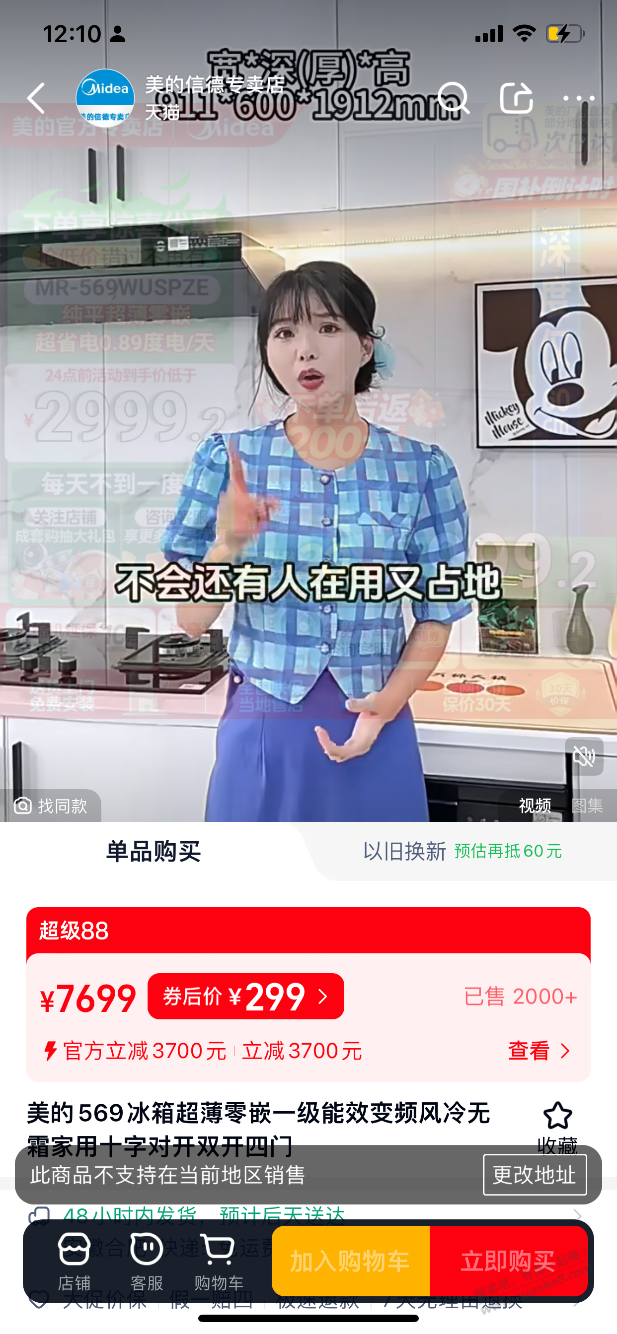This screenshot has width=617, height=1334.
Task: Go back to previous page
Action: (x=36, y=98)
